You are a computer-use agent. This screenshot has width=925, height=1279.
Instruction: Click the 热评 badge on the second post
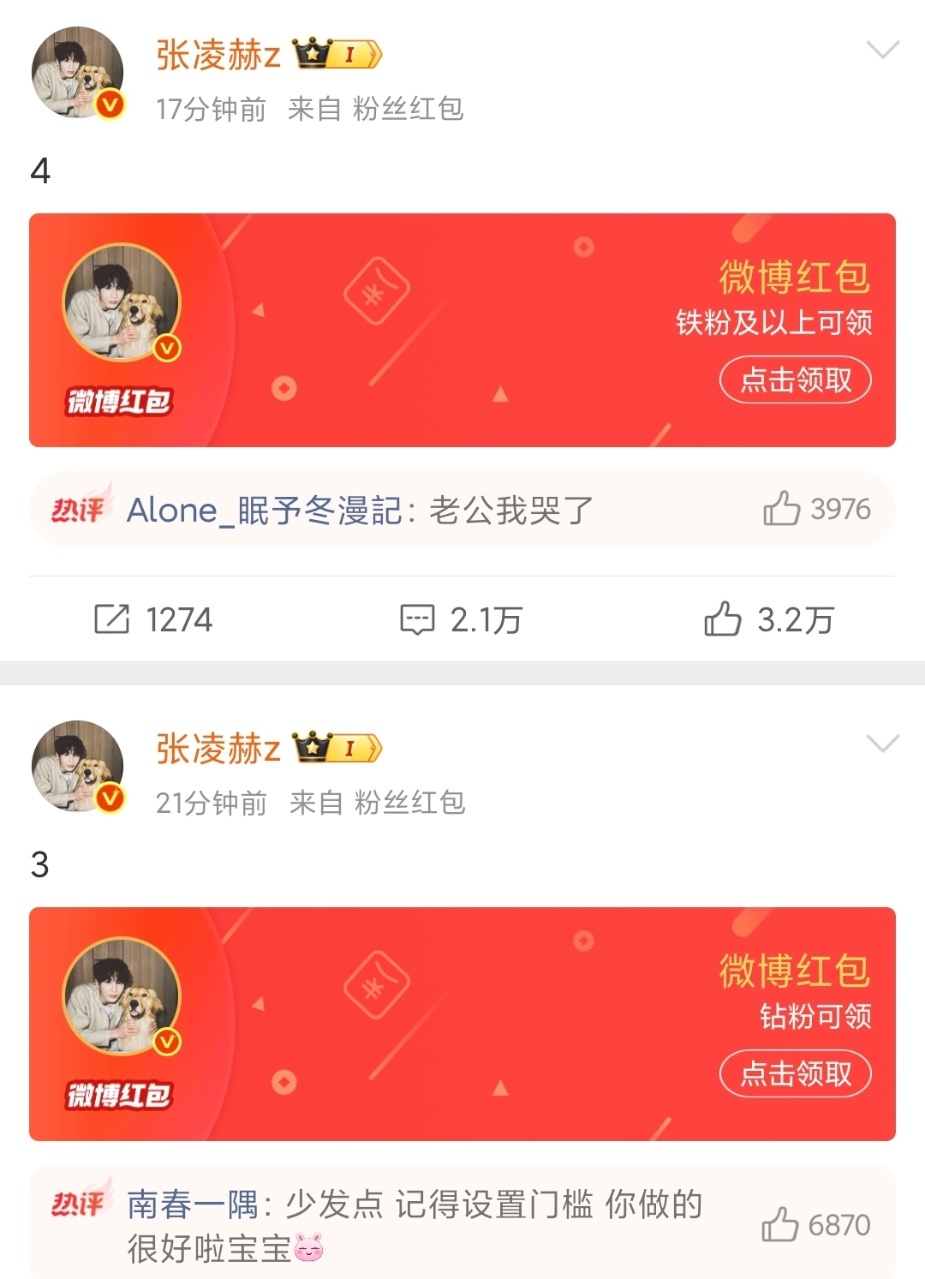coord(78,1205)
